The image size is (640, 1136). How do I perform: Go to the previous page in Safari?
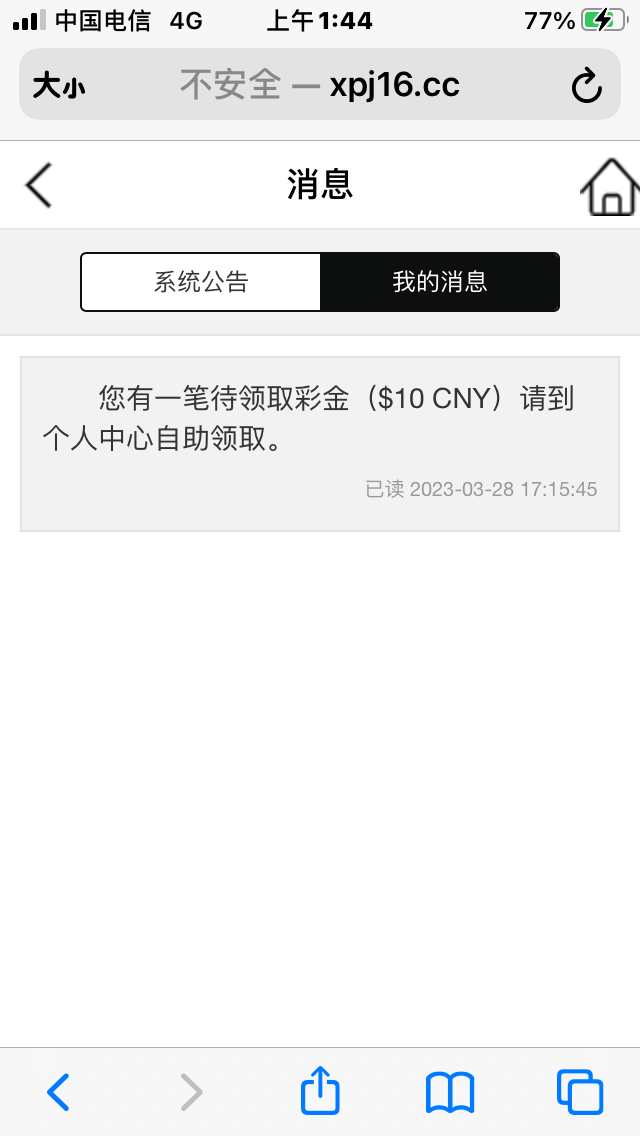(x=59, y=1091)
